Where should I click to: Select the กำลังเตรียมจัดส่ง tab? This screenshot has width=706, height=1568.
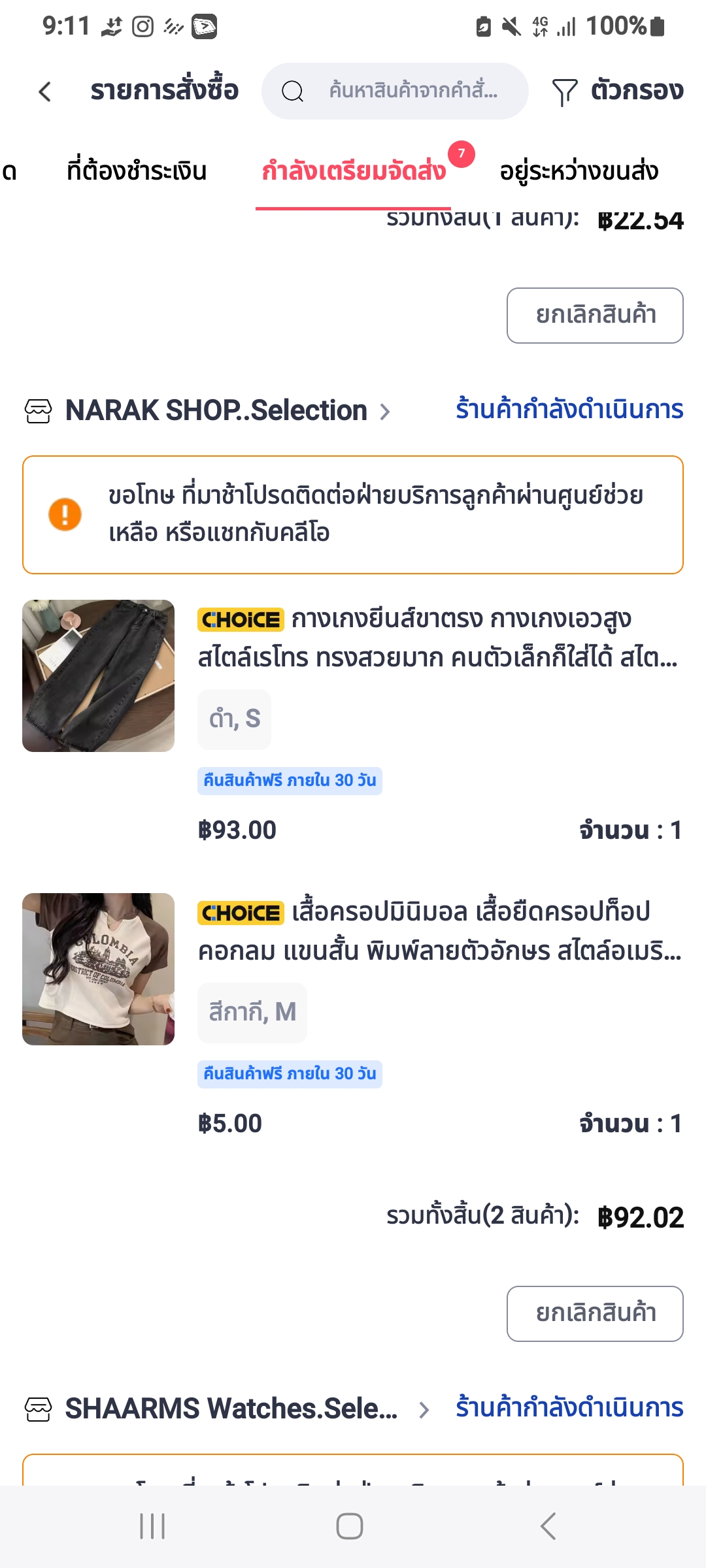point(354,171)
